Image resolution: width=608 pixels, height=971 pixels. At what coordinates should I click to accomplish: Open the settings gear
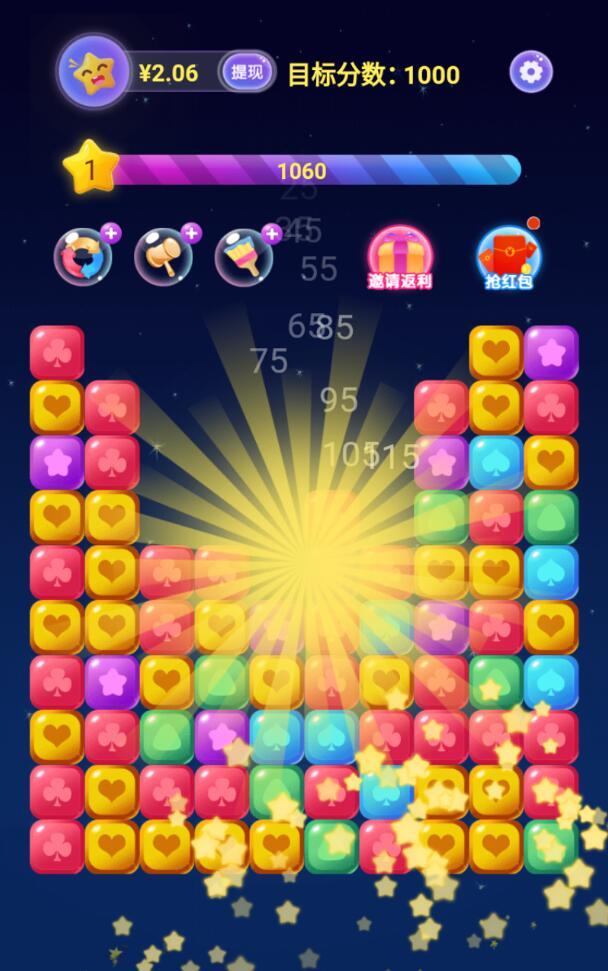(531, 72)
